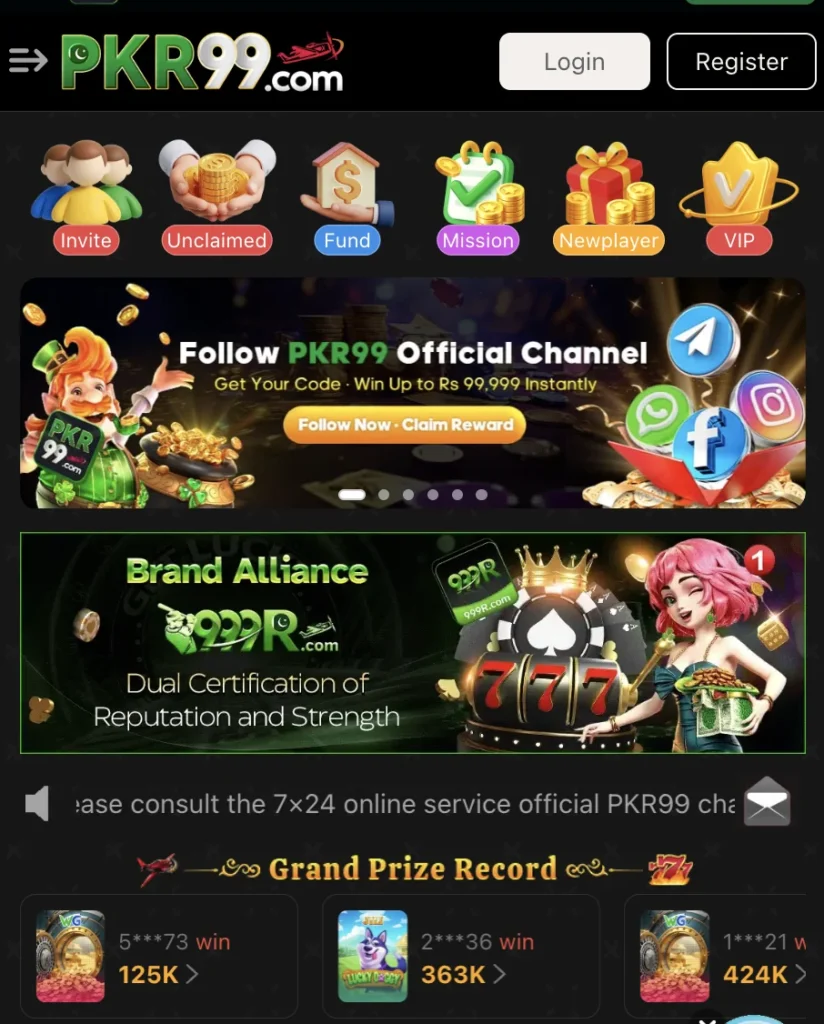Open the VIP section
The width and height of the screenshot is (824, 1024).
click(x=739, y=196)
